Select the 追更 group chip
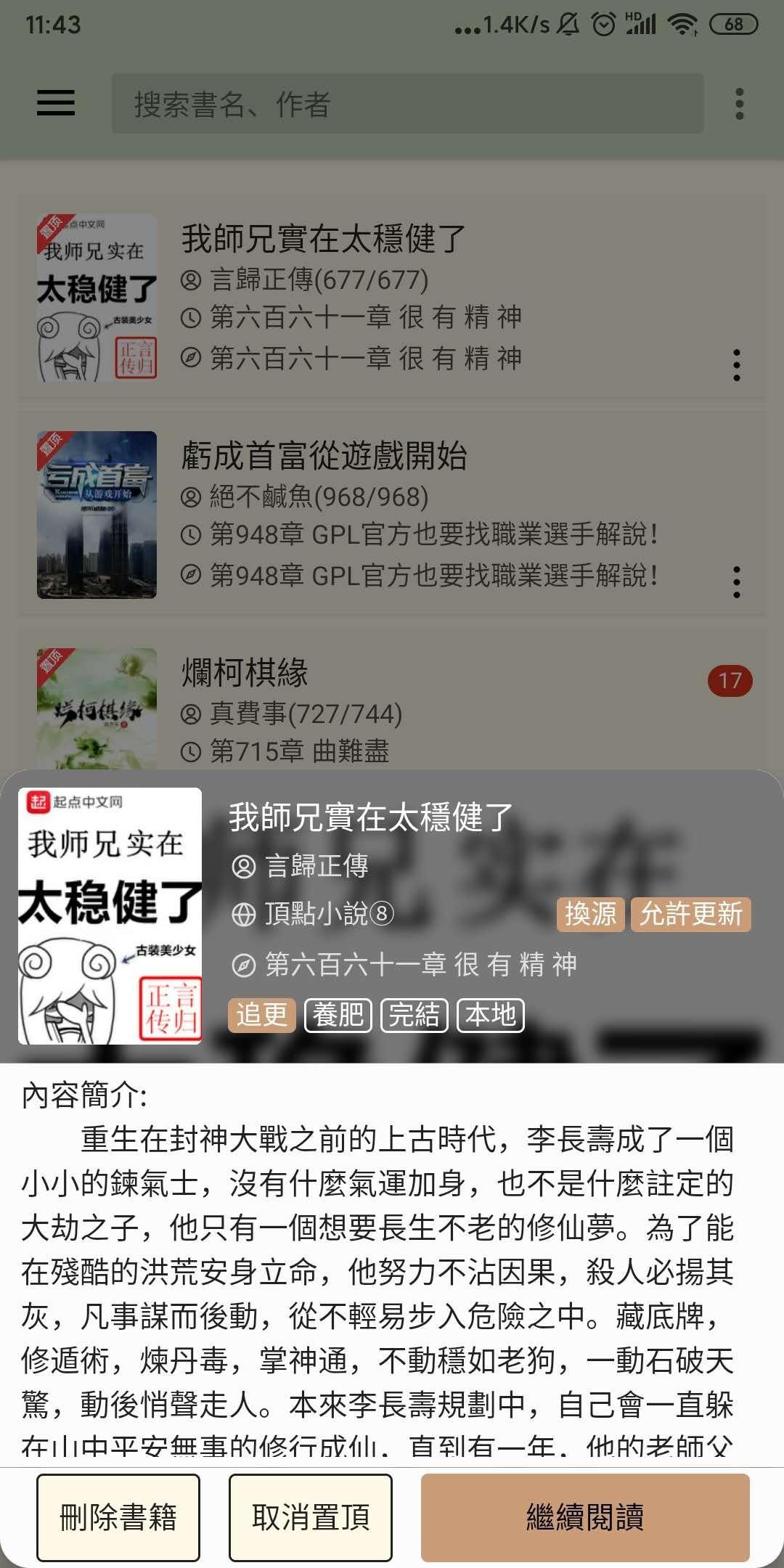 coord(262,1015)
